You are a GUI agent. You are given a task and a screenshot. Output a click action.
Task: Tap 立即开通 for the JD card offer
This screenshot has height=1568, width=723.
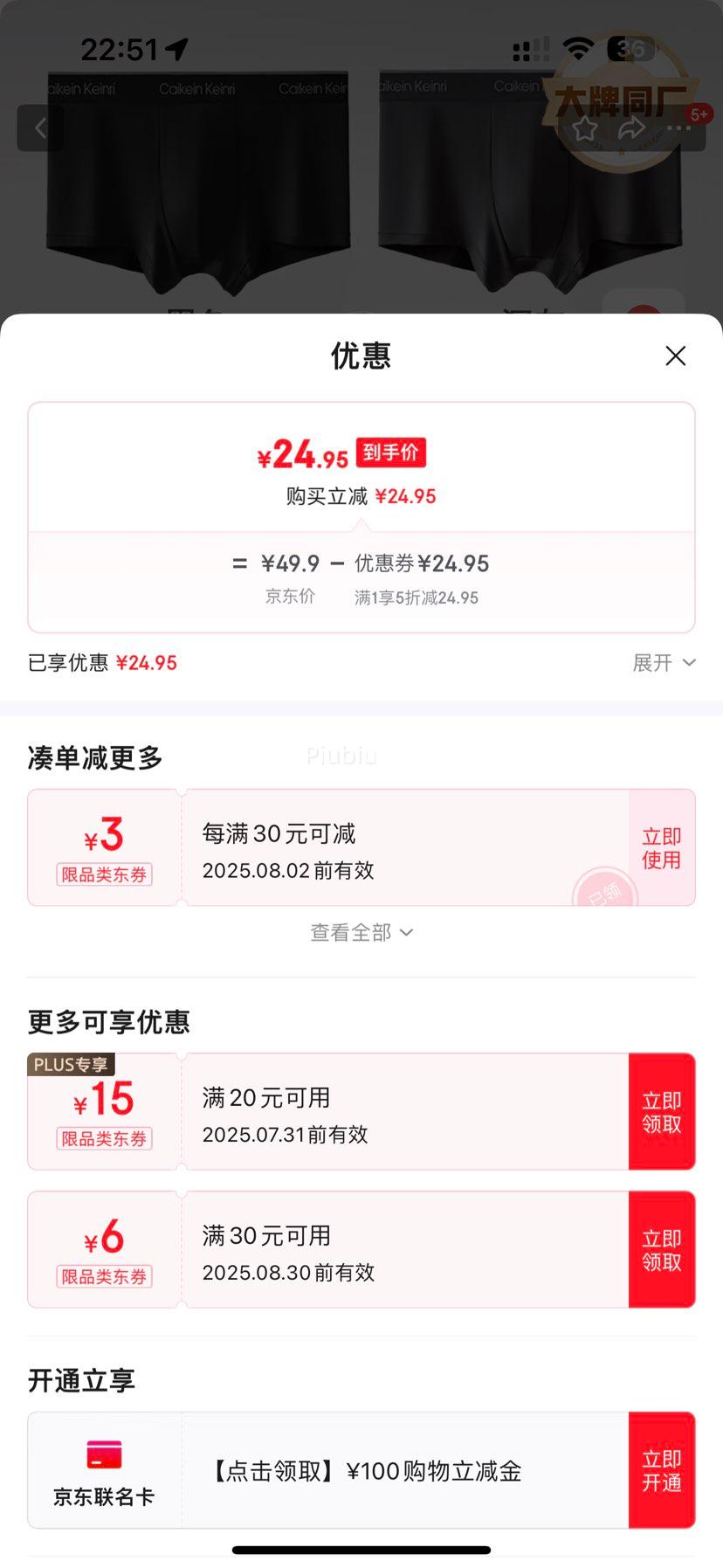(661, 1468)
